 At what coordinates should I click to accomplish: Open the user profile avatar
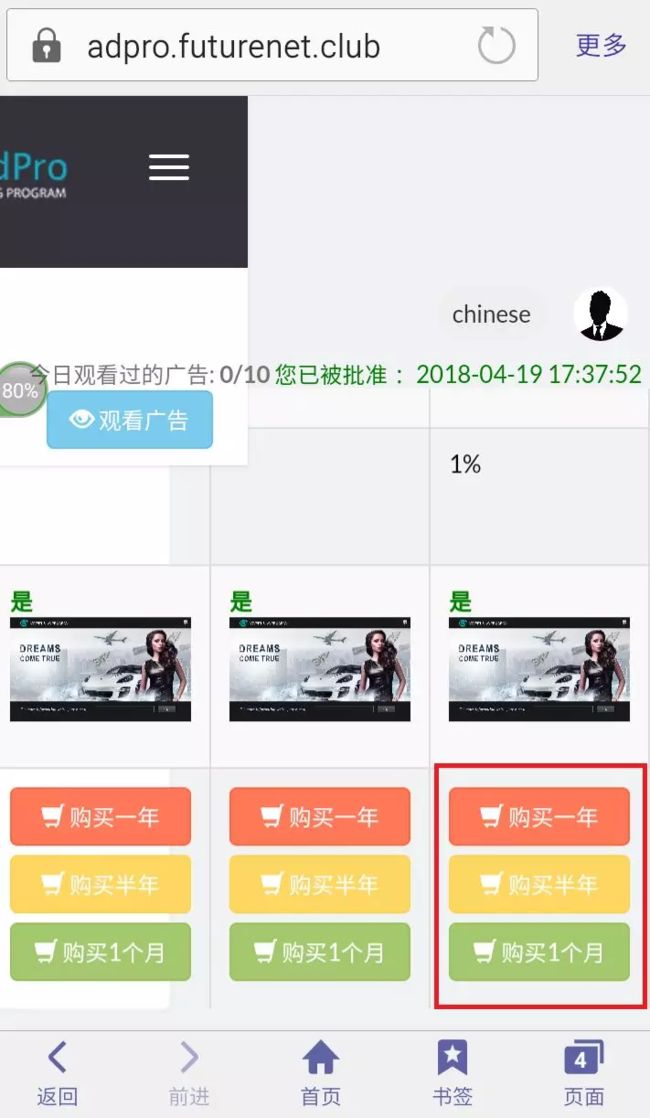point(601,314)
